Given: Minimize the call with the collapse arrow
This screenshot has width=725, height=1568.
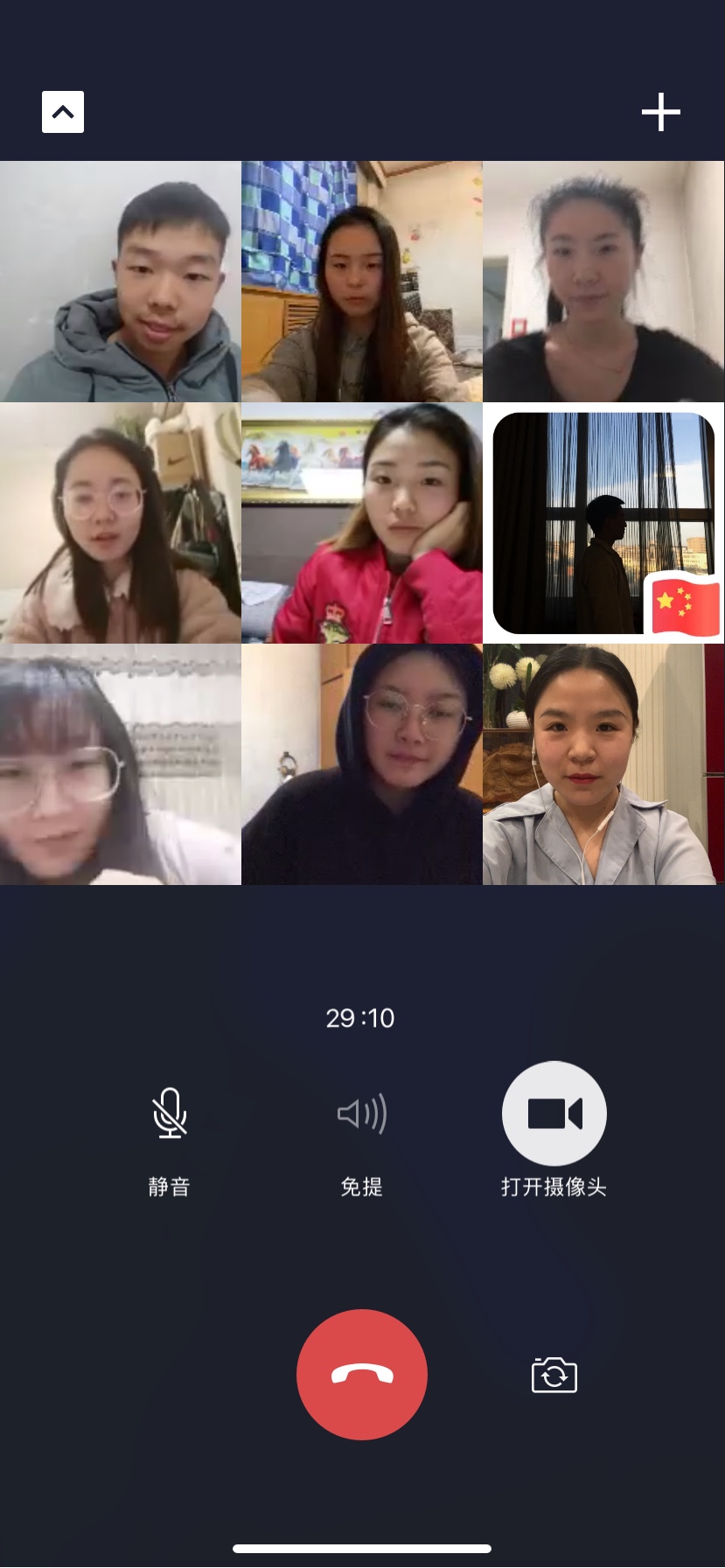Looking at the screenshot, I should point(63,112).
